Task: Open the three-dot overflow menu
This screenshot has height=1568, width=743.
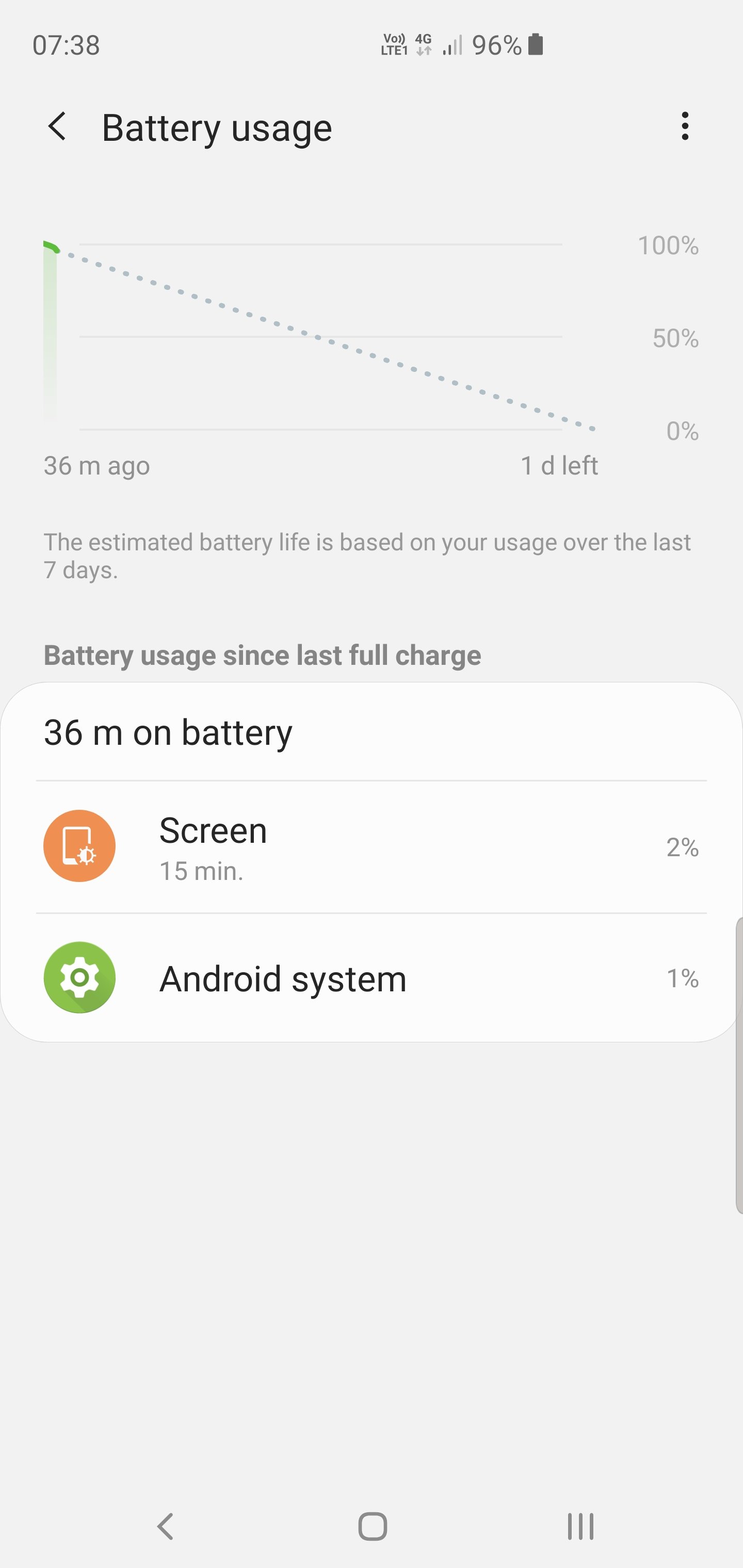Action: (x=685, y=126)
